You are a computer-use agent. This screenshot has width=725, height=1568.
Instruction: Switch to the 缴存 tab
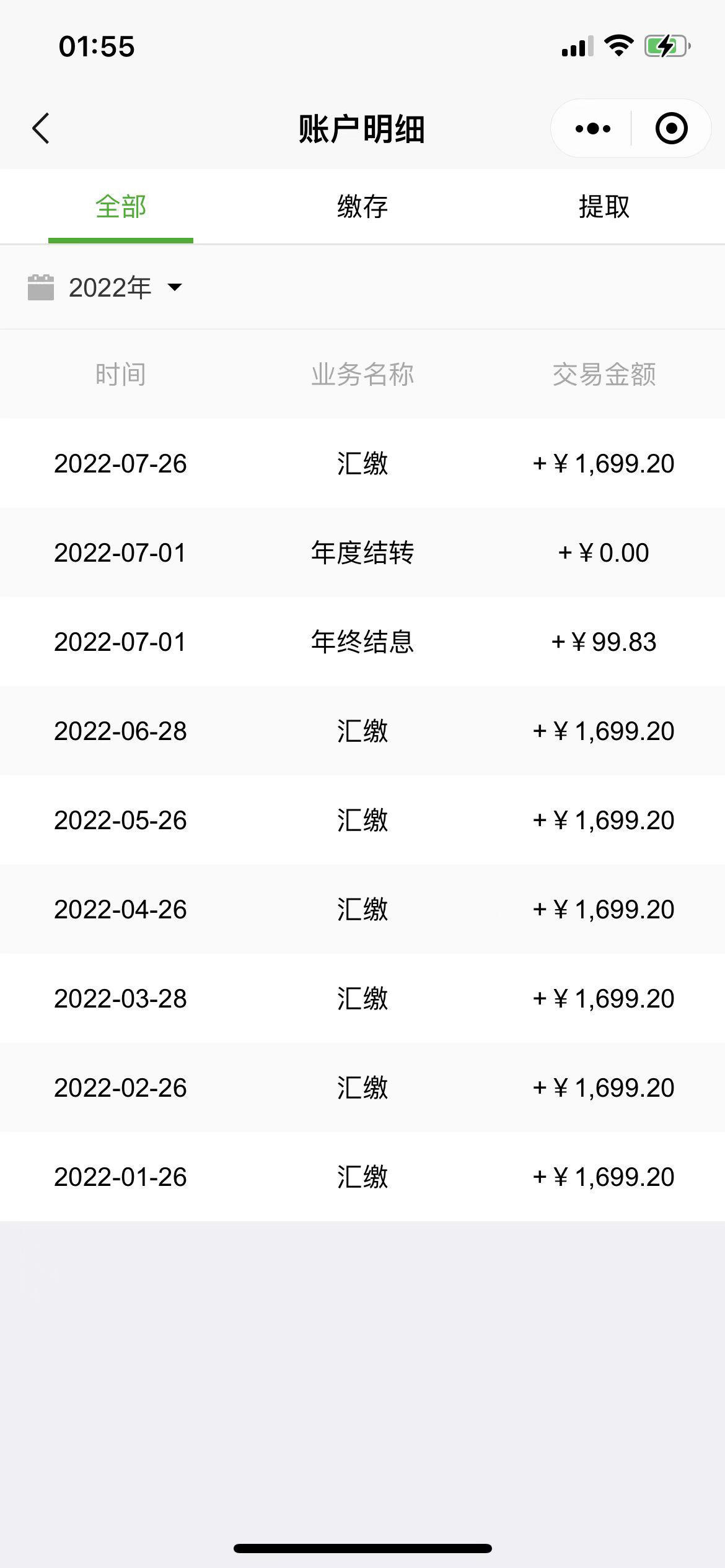362,207
